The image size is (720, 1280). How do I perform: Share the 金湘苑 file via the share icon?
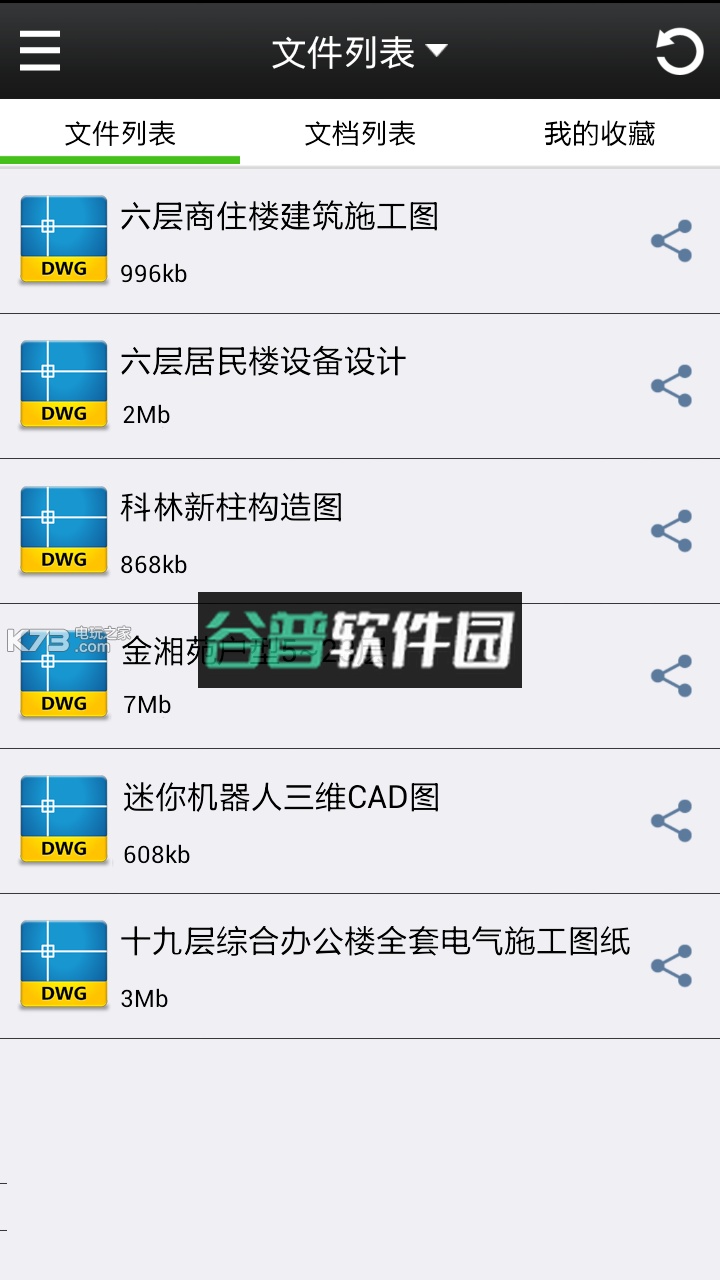(x=670, y=675)
